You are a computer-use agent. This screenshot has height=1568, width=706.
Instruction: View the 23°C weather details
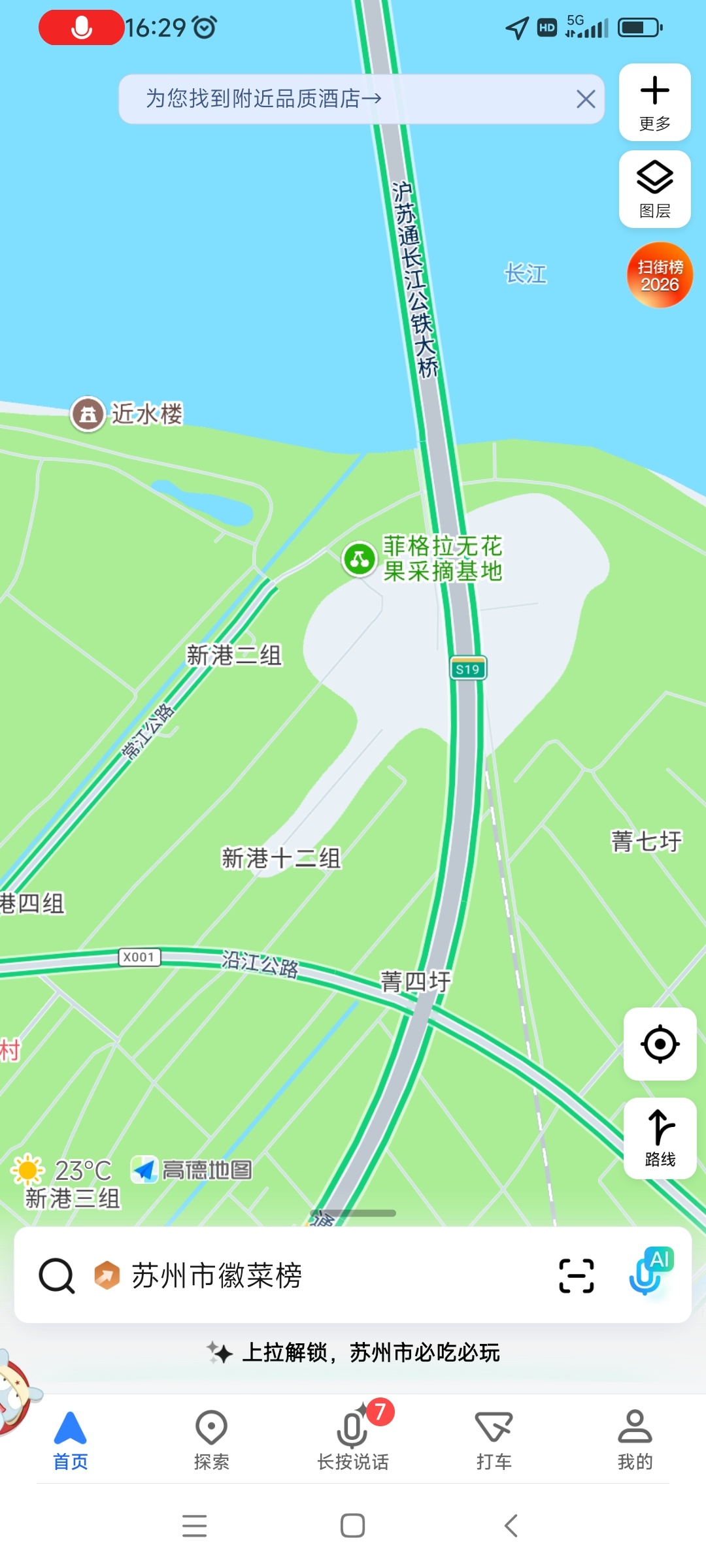pyautogui.click(x=63, y=1170)
